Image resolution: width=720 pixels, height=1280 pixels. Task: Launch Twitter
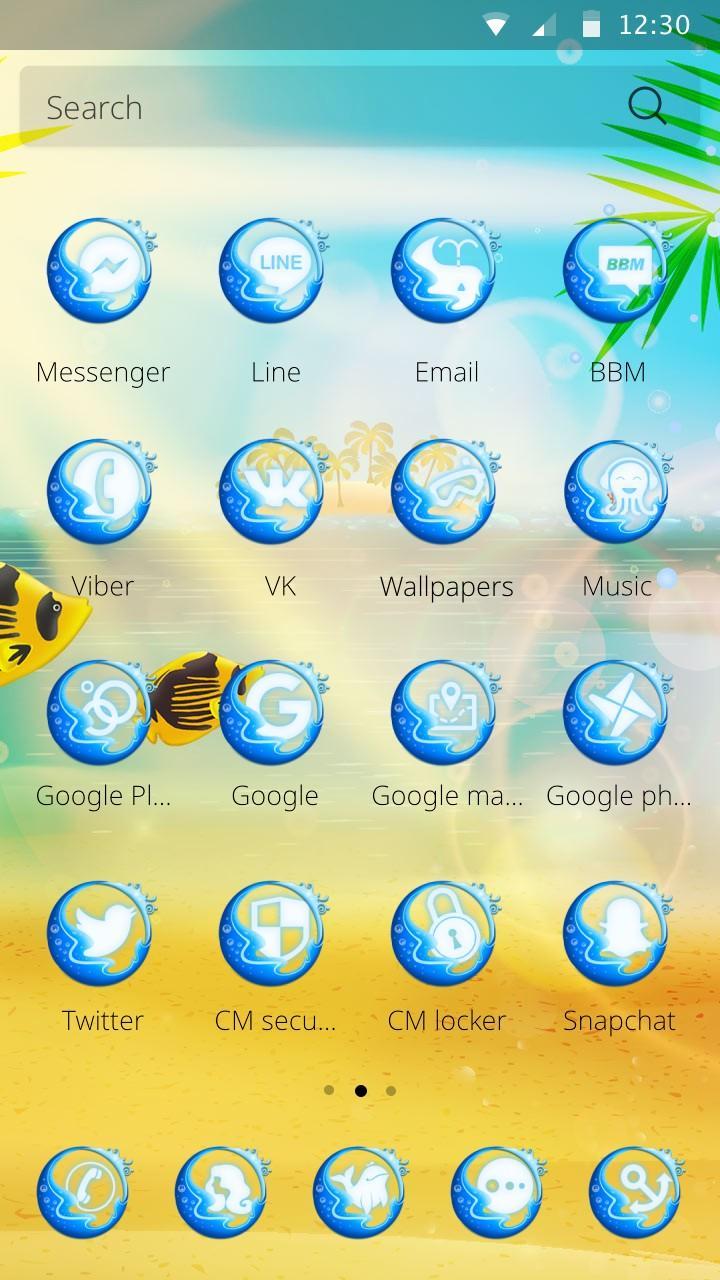(101, 934)
